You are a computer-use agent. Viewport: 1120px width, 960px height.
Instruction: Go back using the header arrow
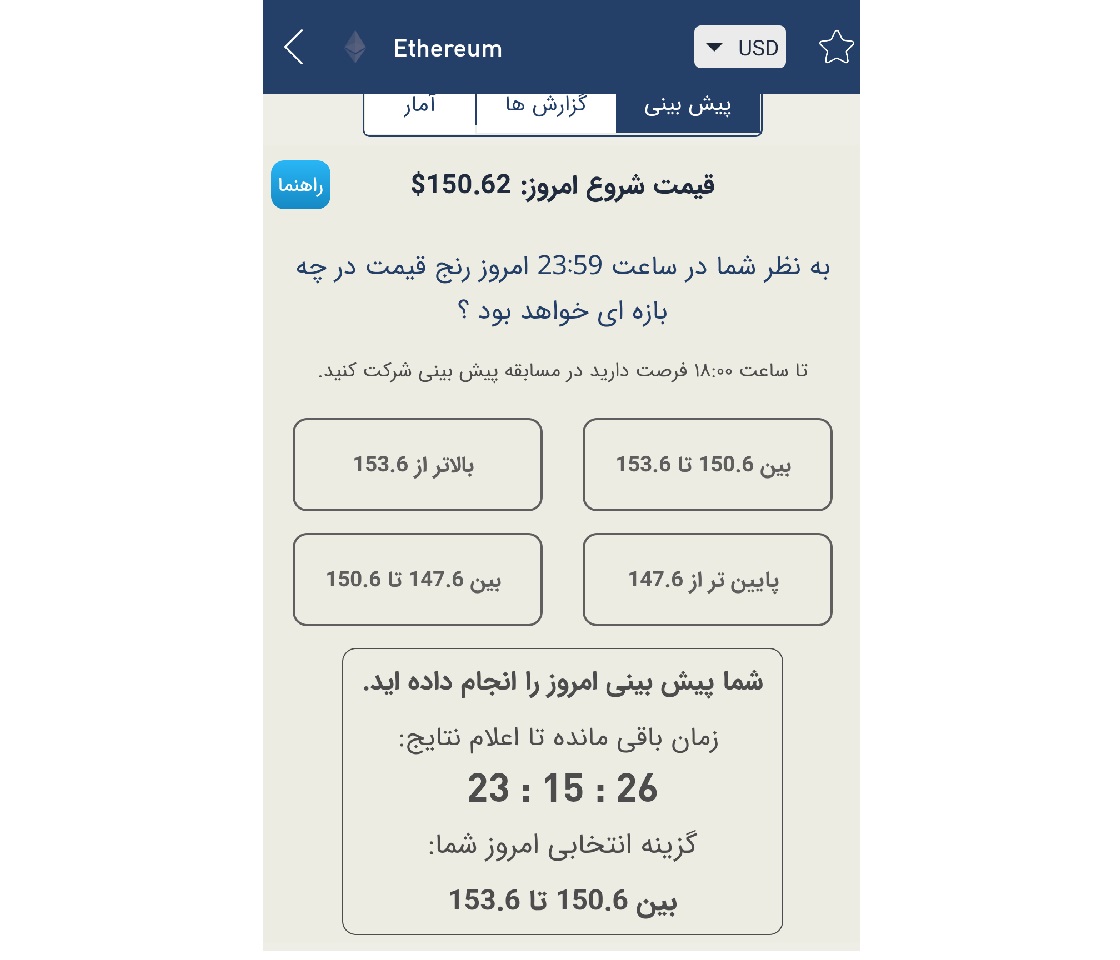pyautogui.click(x=294, y=48)
